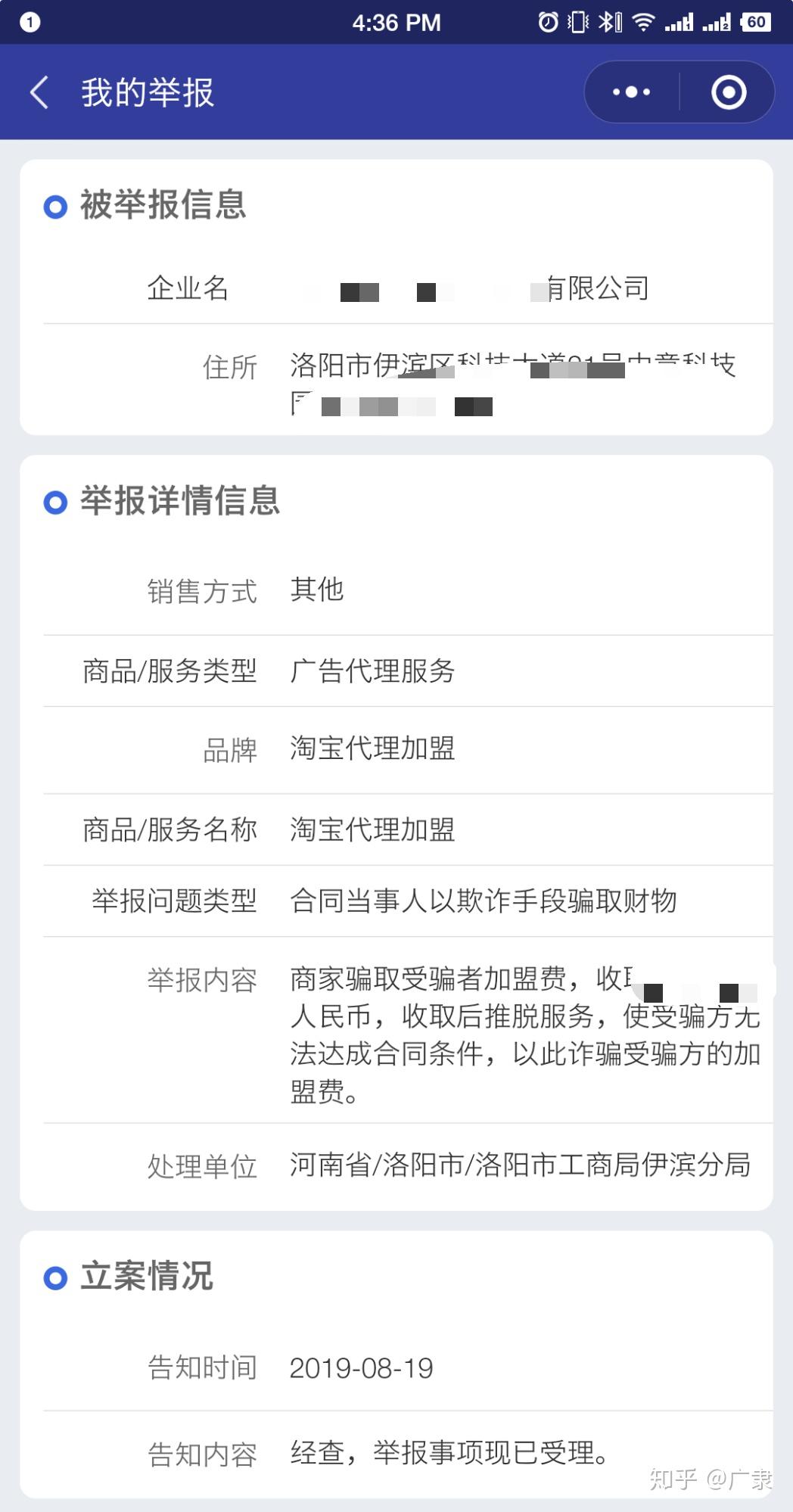The image size is (793, 1512).
Task: Tap the back arrow to return
Action: [41, 91]
